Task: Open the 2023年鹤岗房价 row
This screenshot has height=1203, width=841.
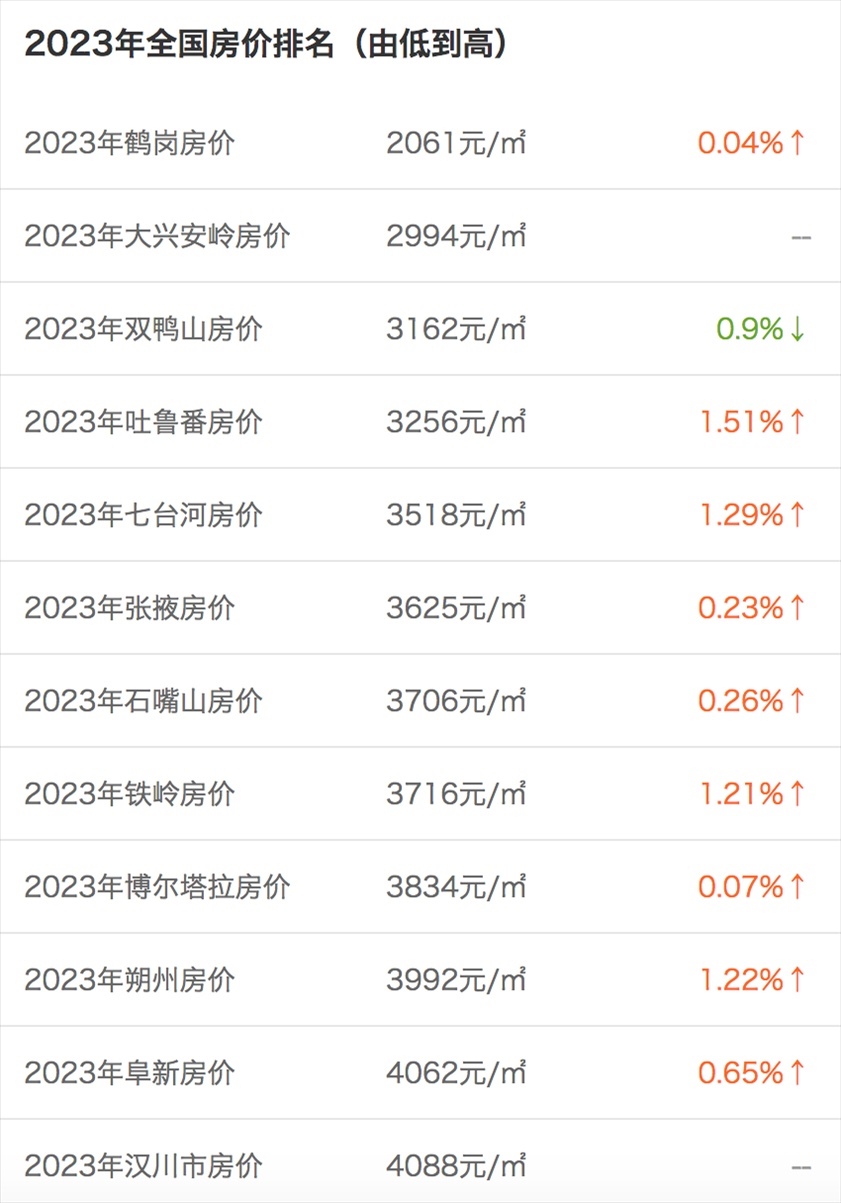Action: [130, 143]
